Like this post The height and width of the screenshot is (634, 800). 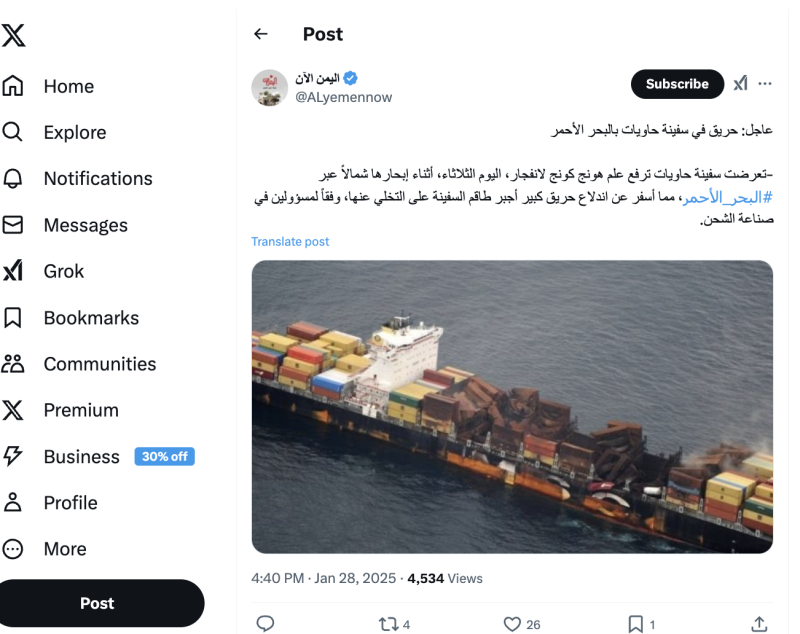[x=513, y=624]
